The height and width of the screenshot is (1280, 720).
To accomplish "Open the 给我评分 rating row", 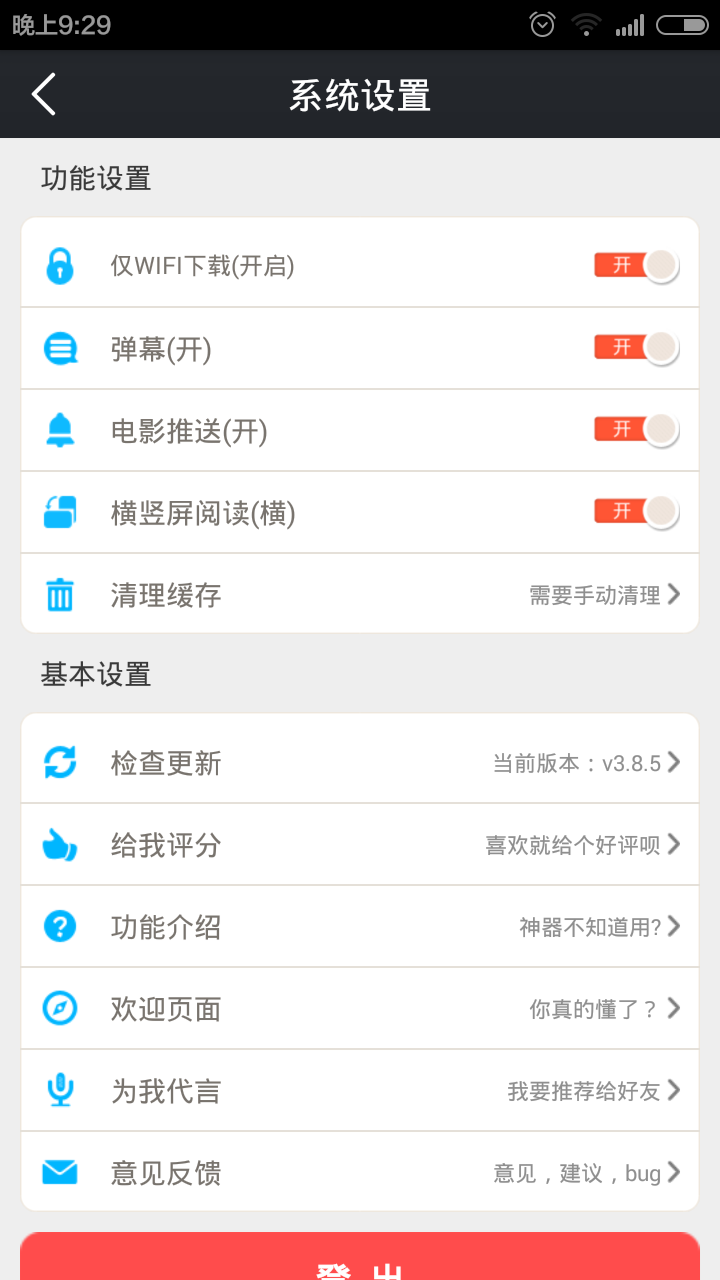I will [360, 845].
